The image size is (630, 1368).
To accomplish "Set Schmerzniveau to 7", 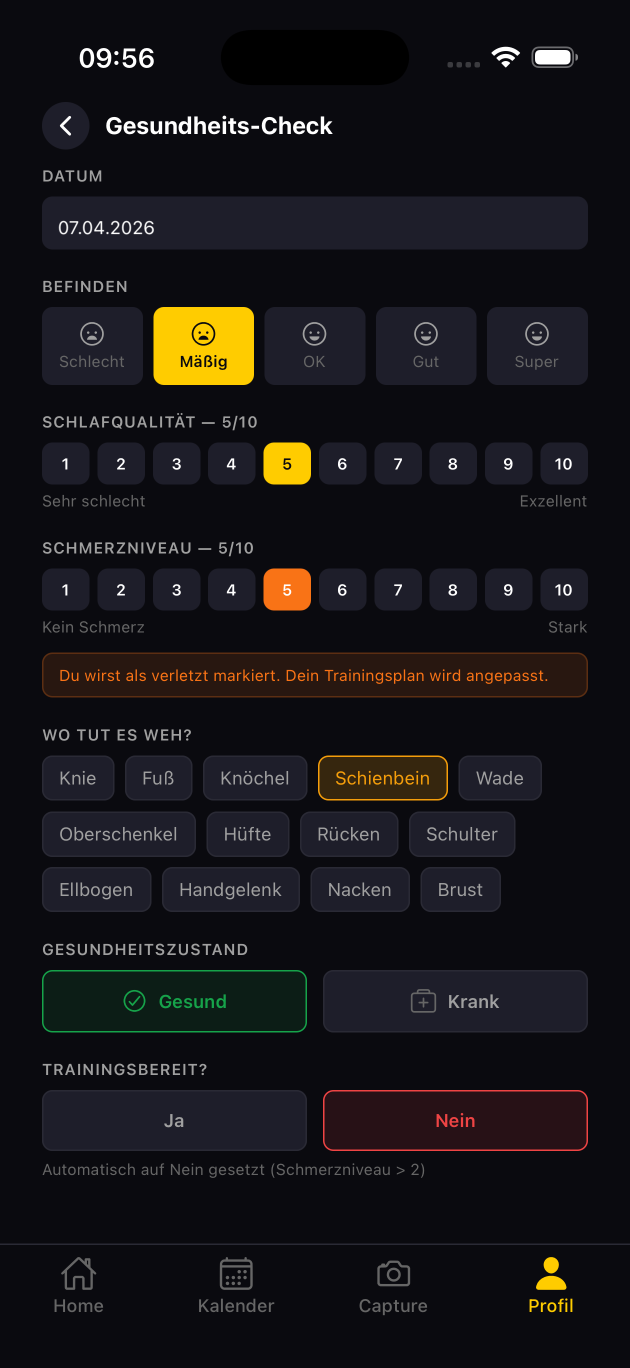I will pos(398,590).
